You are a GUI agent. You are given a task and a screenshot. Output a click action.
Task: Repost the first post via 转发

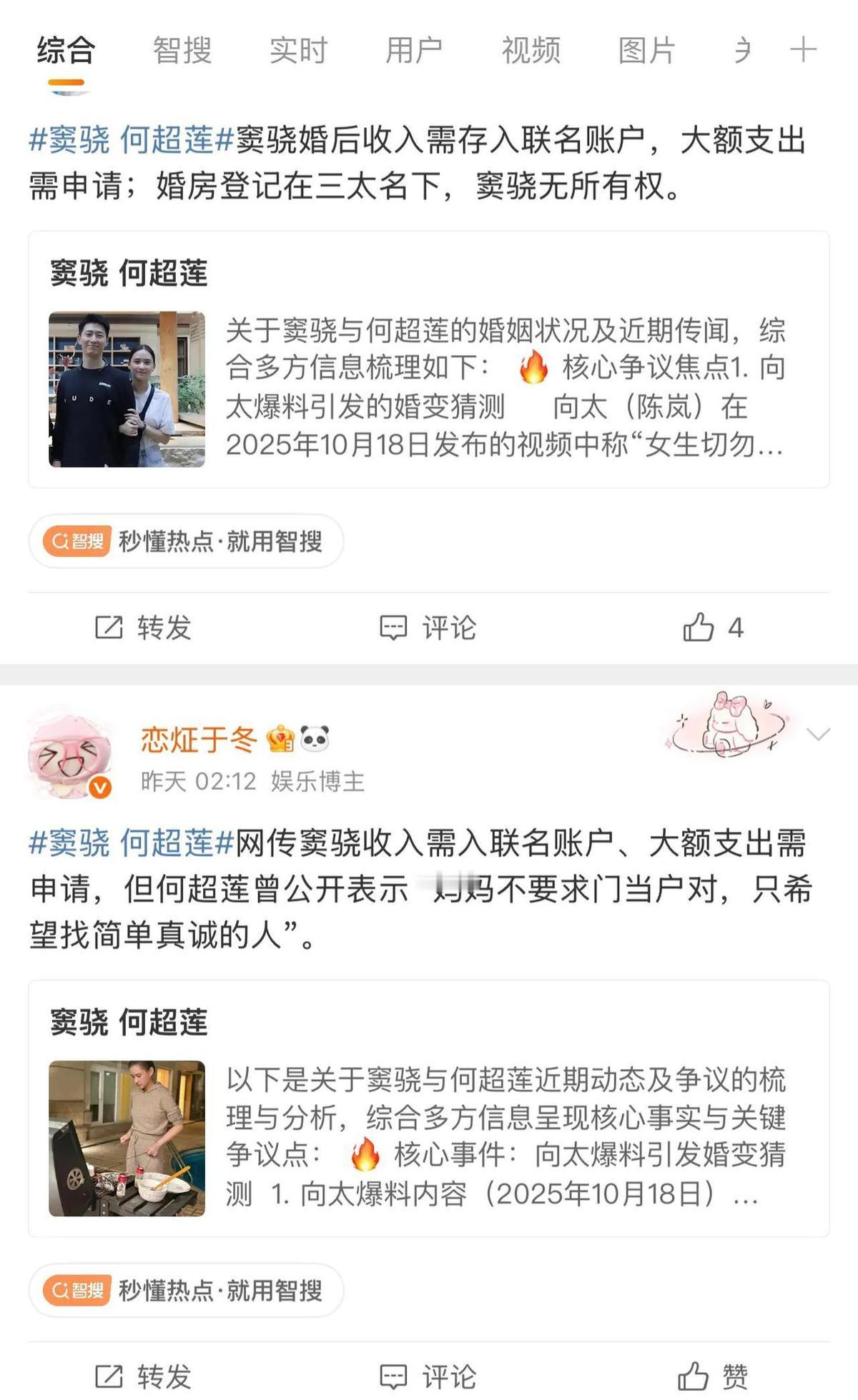click(143, 628)
